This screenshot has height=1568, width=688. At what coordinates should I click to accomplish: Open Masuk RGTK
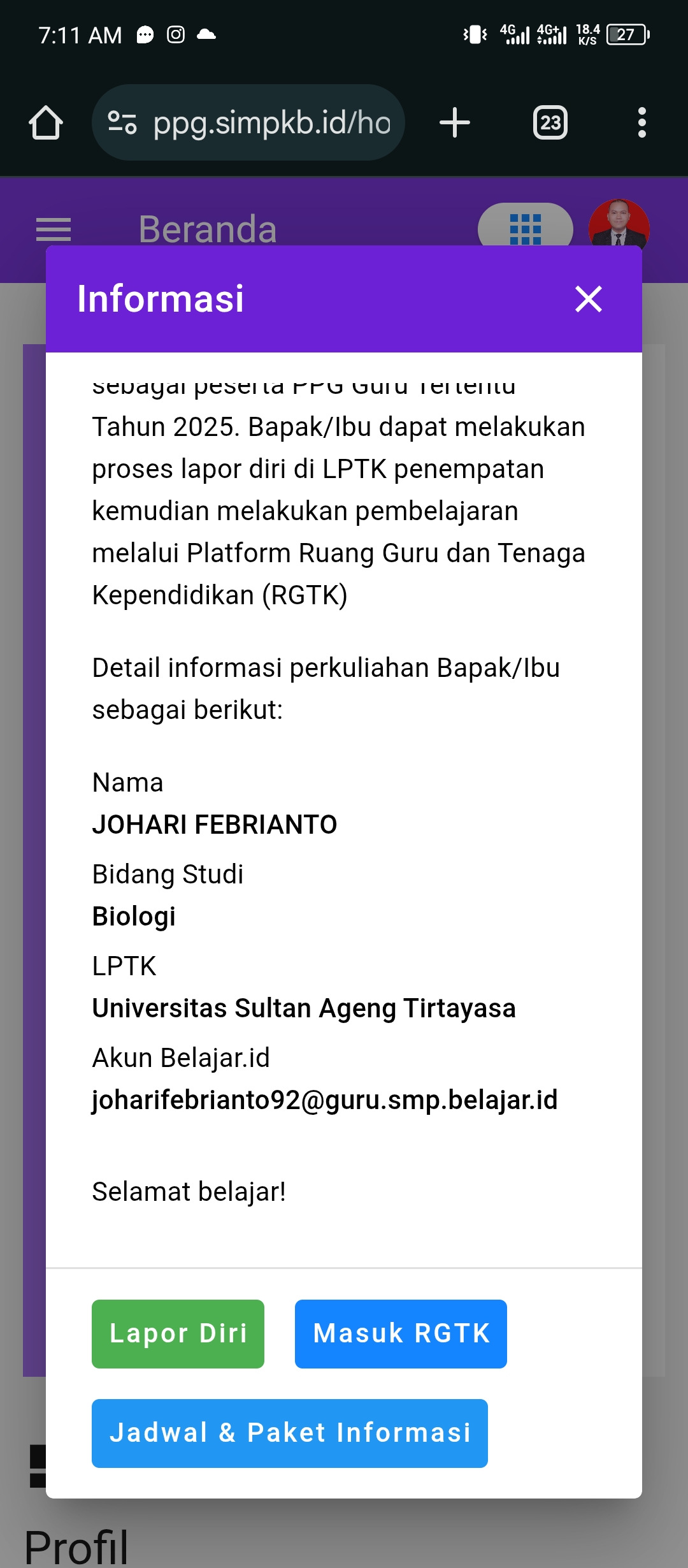coord(401,1333)
